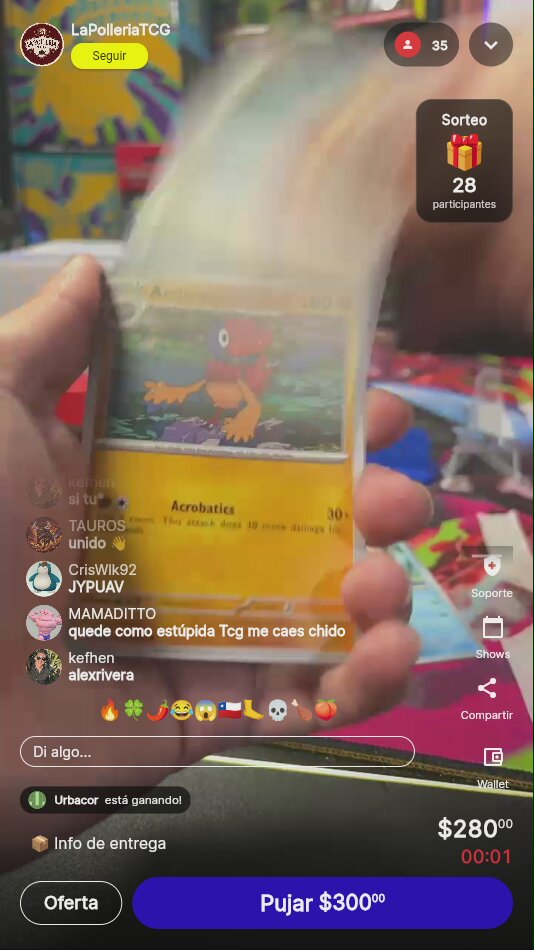
Task: Open the Wallet
Action: coord(493,768)
